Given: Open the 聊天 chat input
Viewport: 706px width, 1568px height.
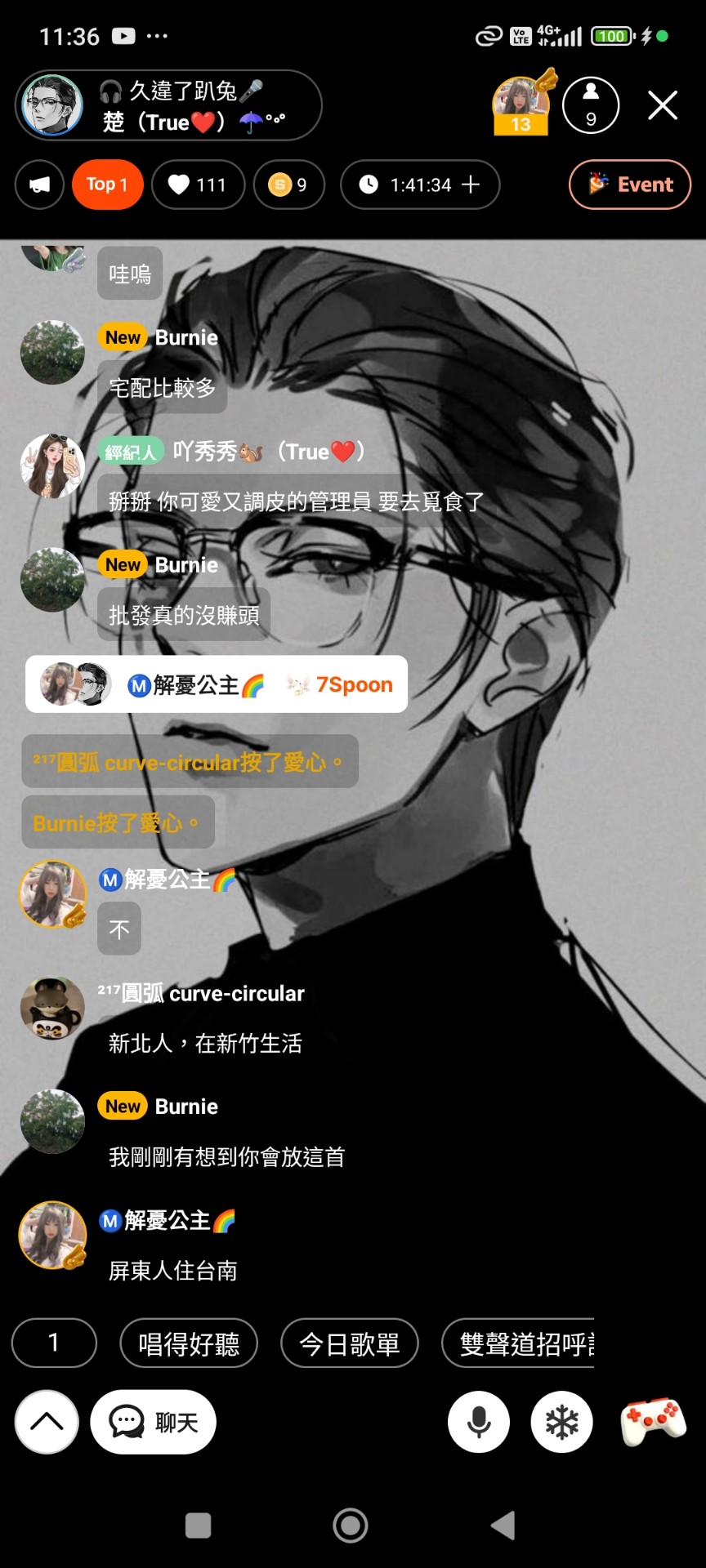Looking at the screenshot, I should 154,1422.
